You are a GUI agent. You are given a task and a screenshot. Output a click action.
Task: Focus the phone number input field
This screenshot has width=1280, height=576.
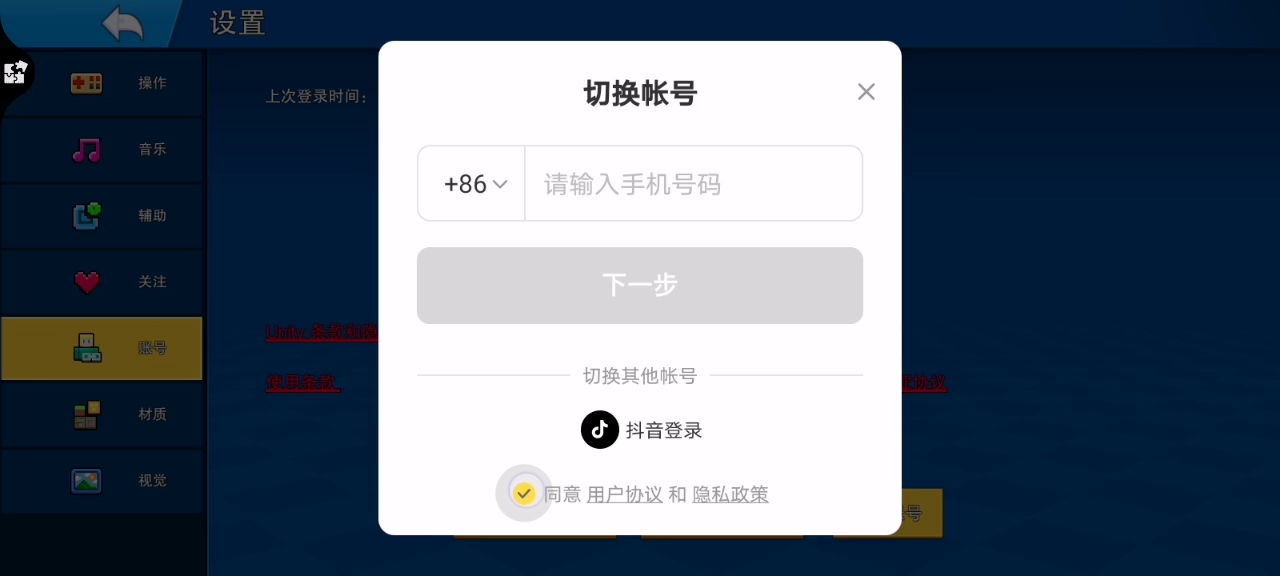tap(692, 184)
